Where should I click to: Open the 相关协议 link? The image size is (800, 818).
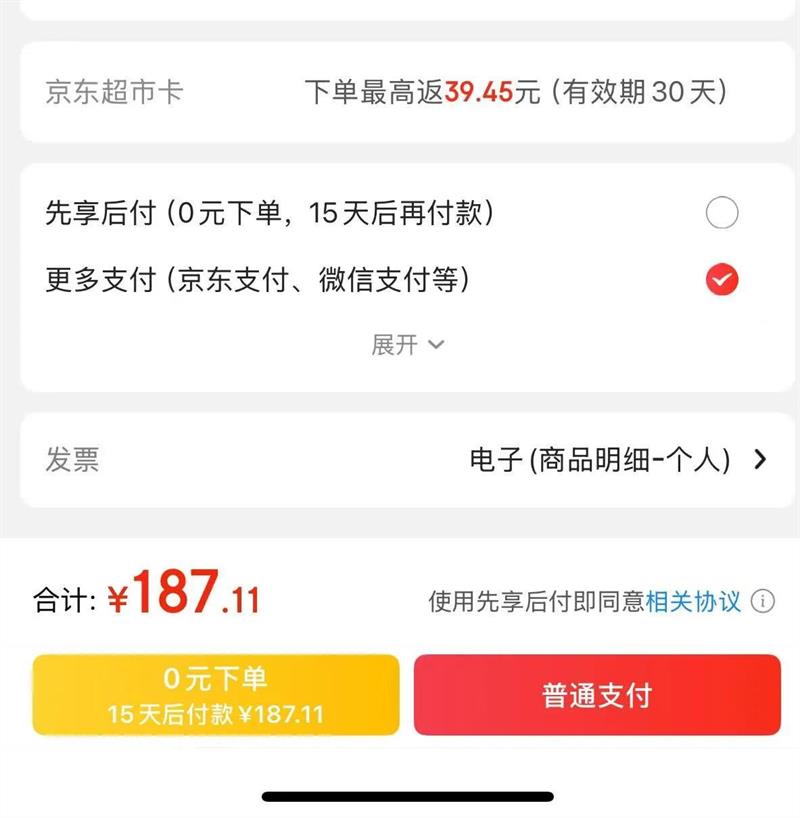693,601
